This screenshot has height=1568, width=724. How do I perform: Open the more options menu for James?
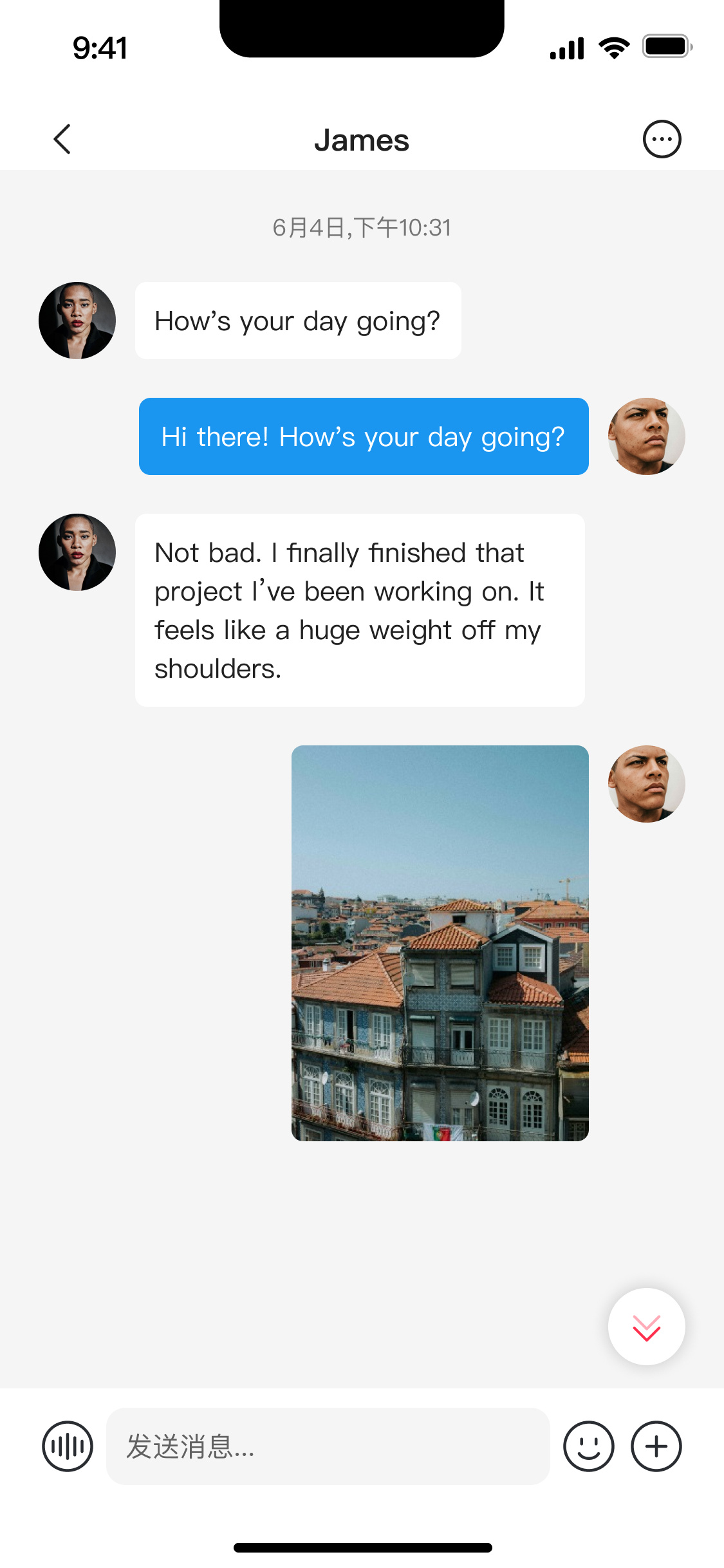[662, 140]
